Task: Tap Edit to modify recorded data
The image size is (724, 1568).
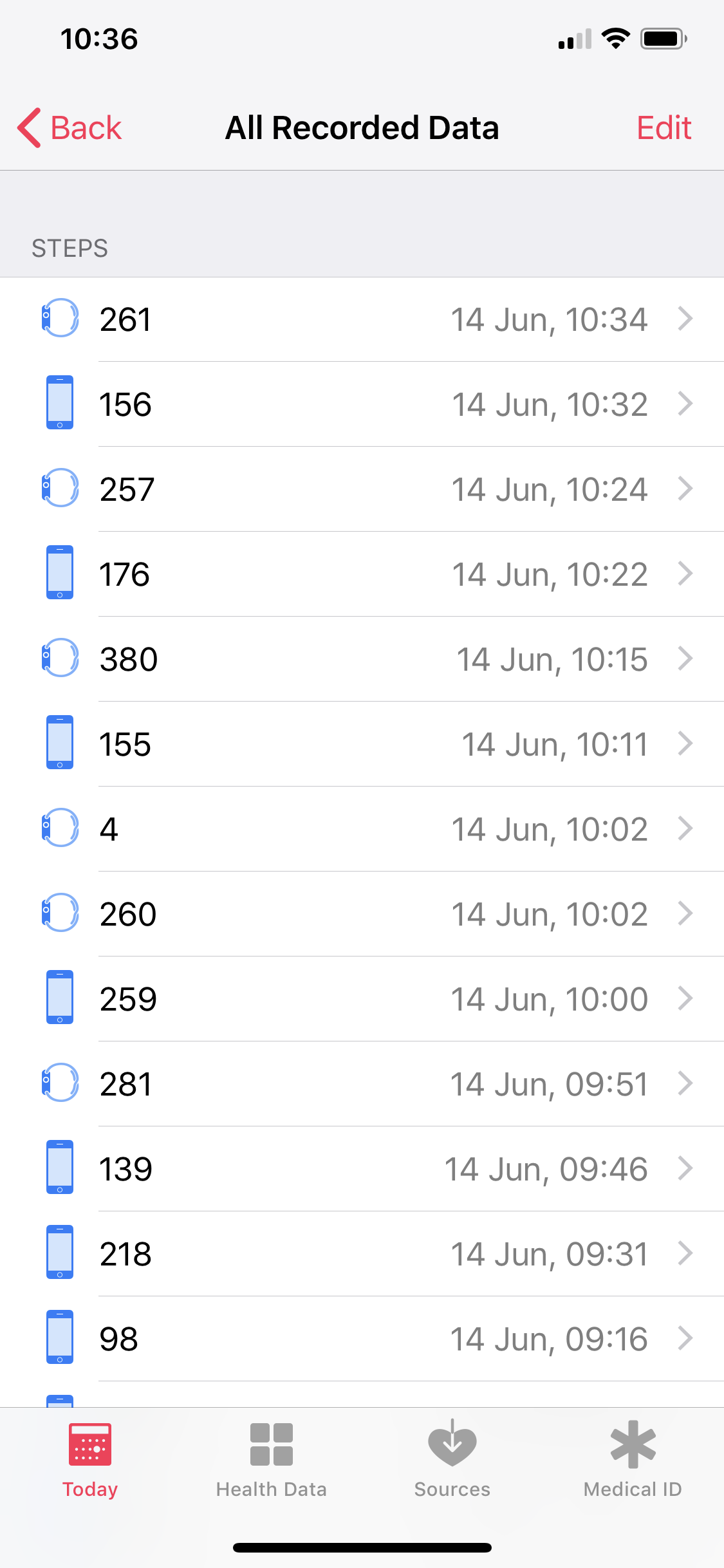Action: click(x=664, y=127)
